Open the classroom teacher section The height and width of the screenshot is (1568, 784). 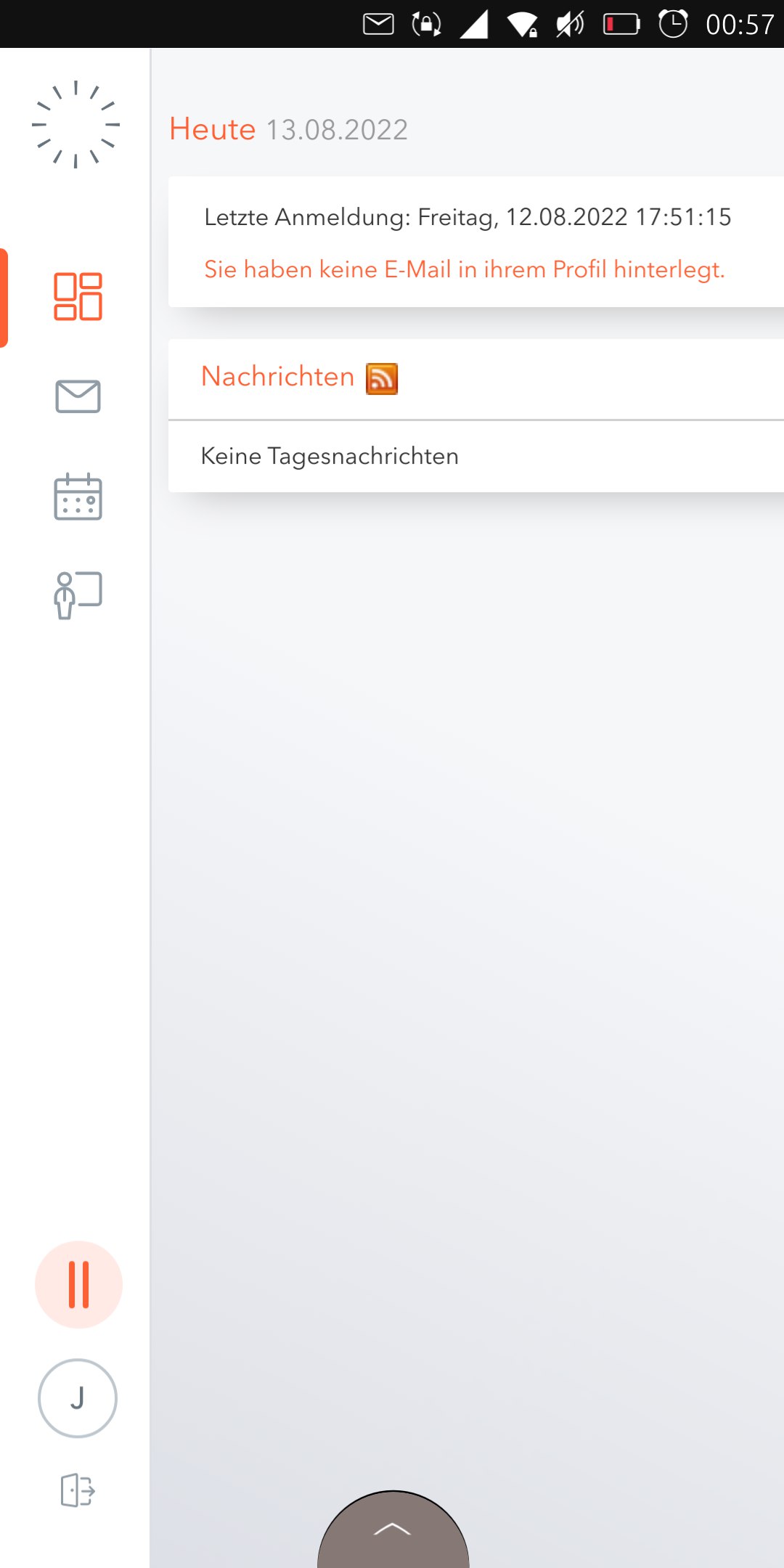[78, 595]
